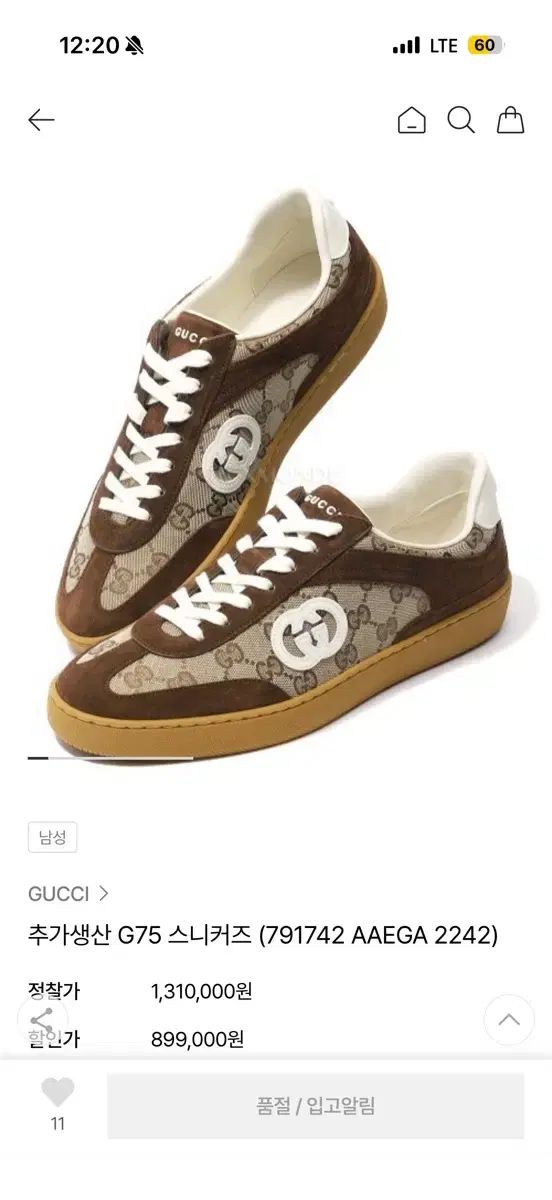Image resolution: width=552 pixels, height=1200 pixels.
Task: Open the shopping bag
Action: pos(511,121)
